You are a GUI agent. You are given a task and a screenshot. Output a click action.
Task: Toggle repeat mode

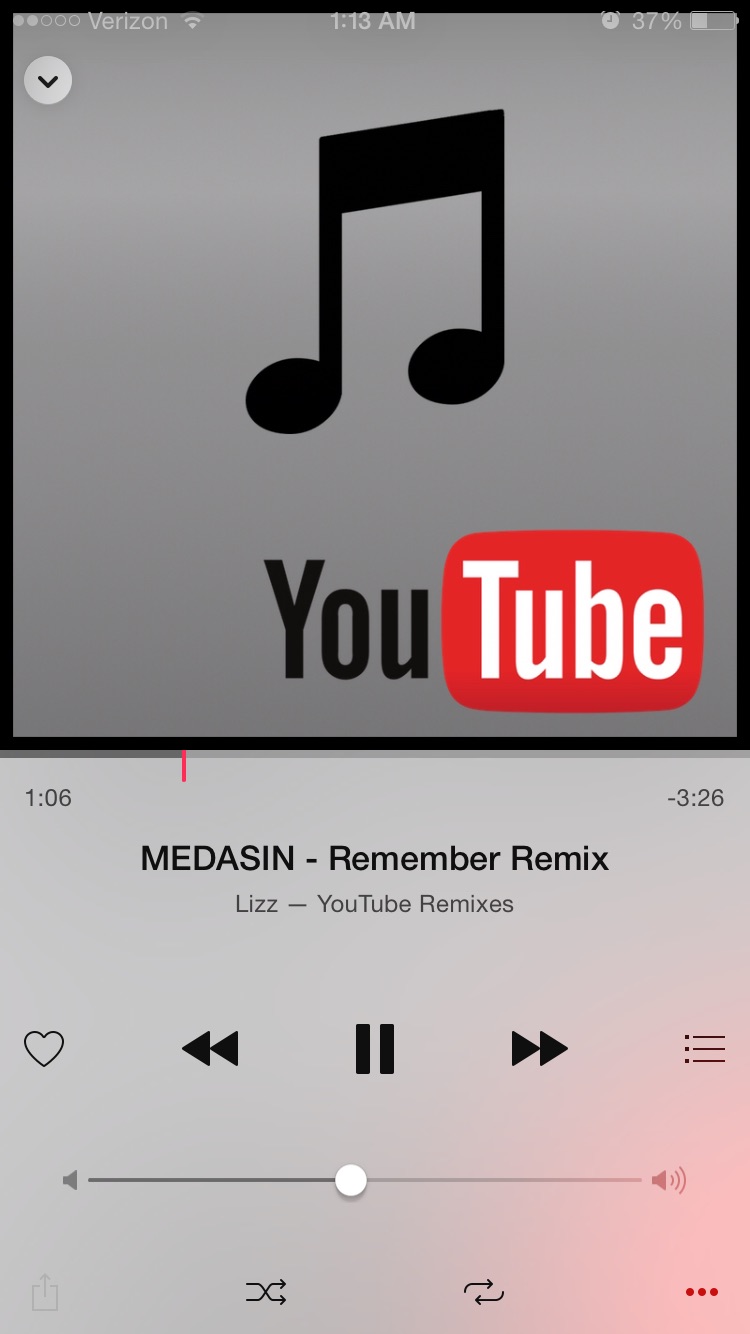484,1292
